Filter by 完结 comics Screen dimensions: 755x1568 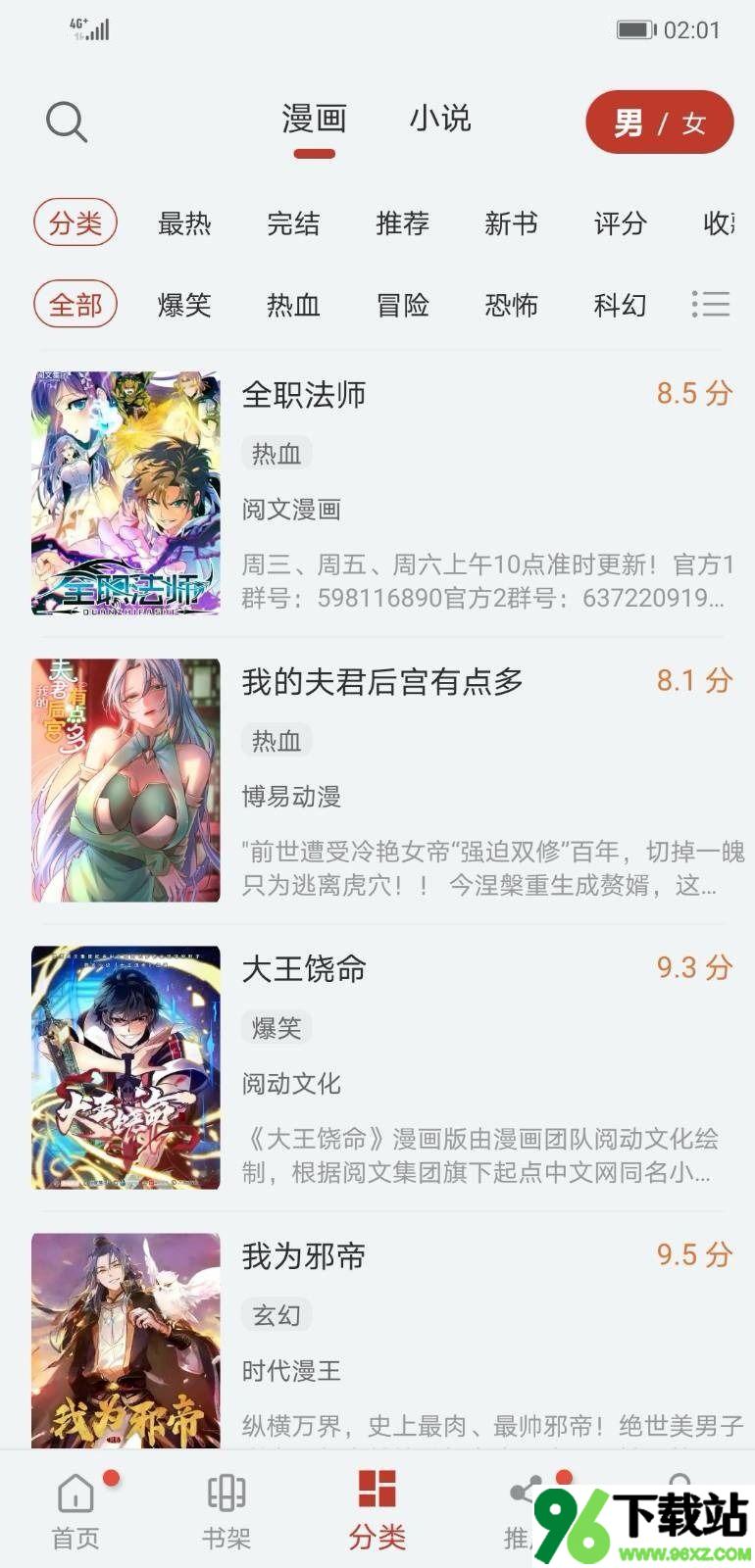tap(293, 223)
